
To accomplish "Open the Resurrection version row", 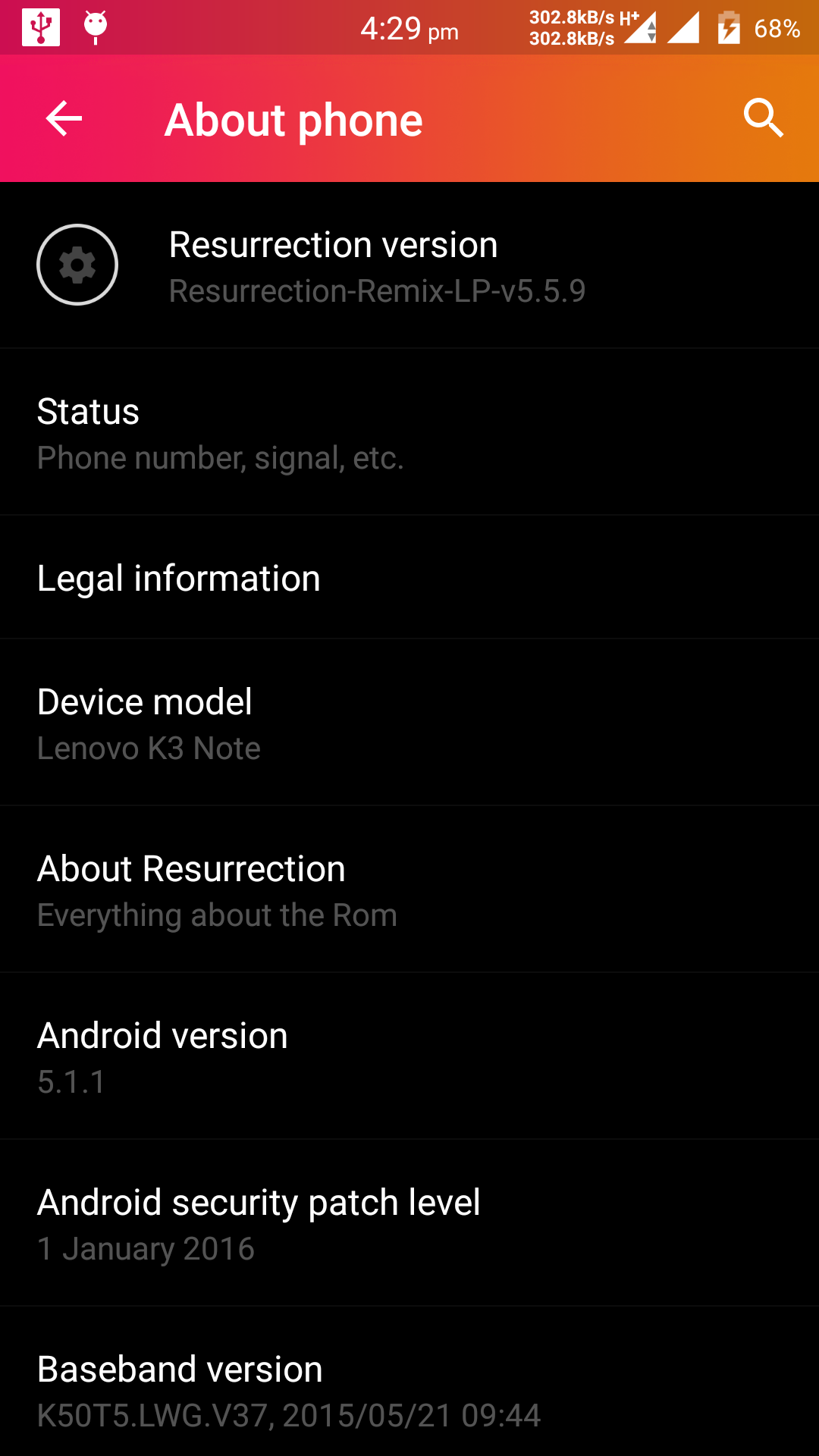I will (x=409, y=265).
